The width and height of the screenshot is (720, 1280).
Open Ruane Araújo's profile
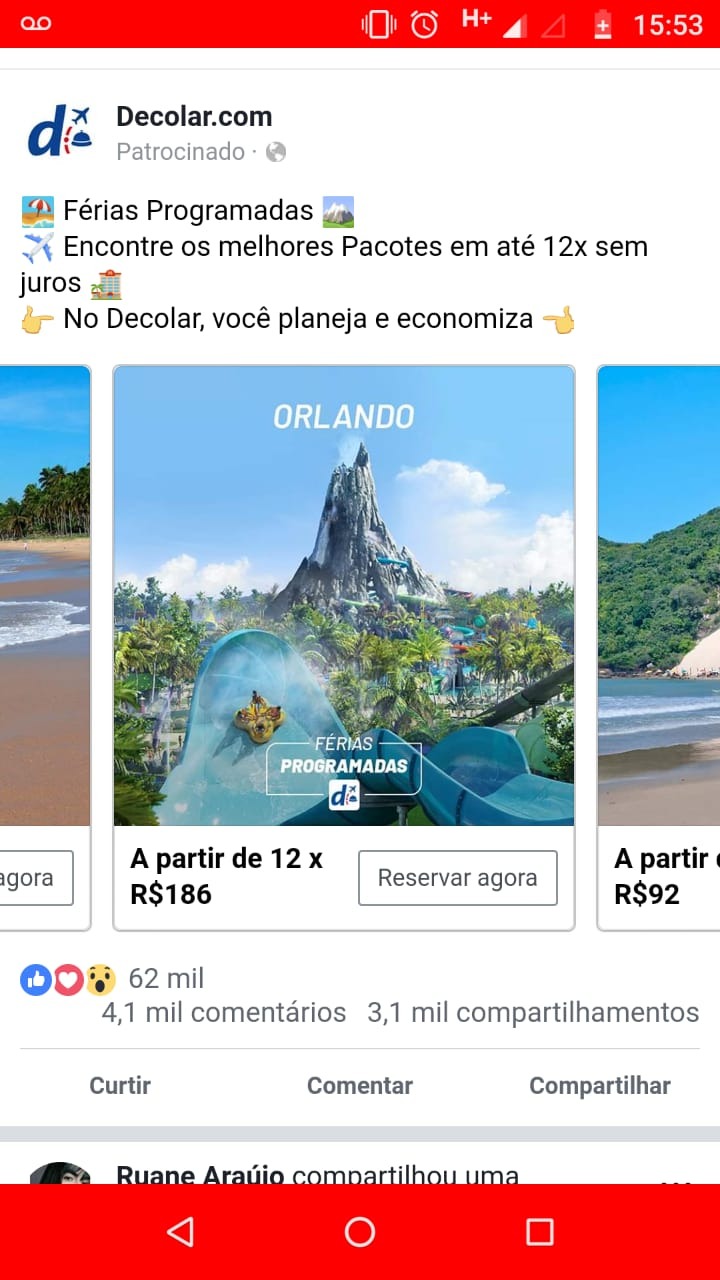[x=200, y=1174]
